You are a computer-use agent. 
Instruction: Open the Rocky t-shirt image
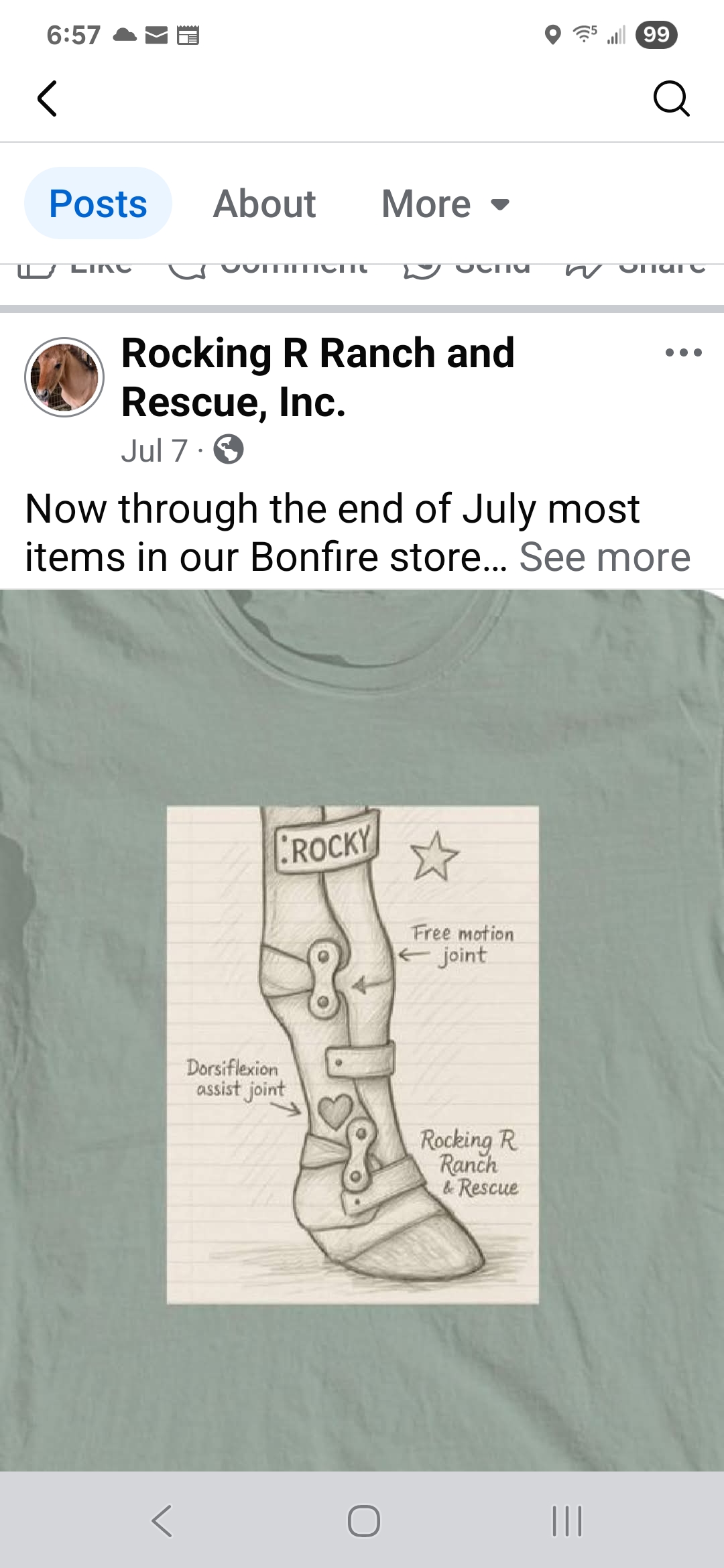(362, 1030)
